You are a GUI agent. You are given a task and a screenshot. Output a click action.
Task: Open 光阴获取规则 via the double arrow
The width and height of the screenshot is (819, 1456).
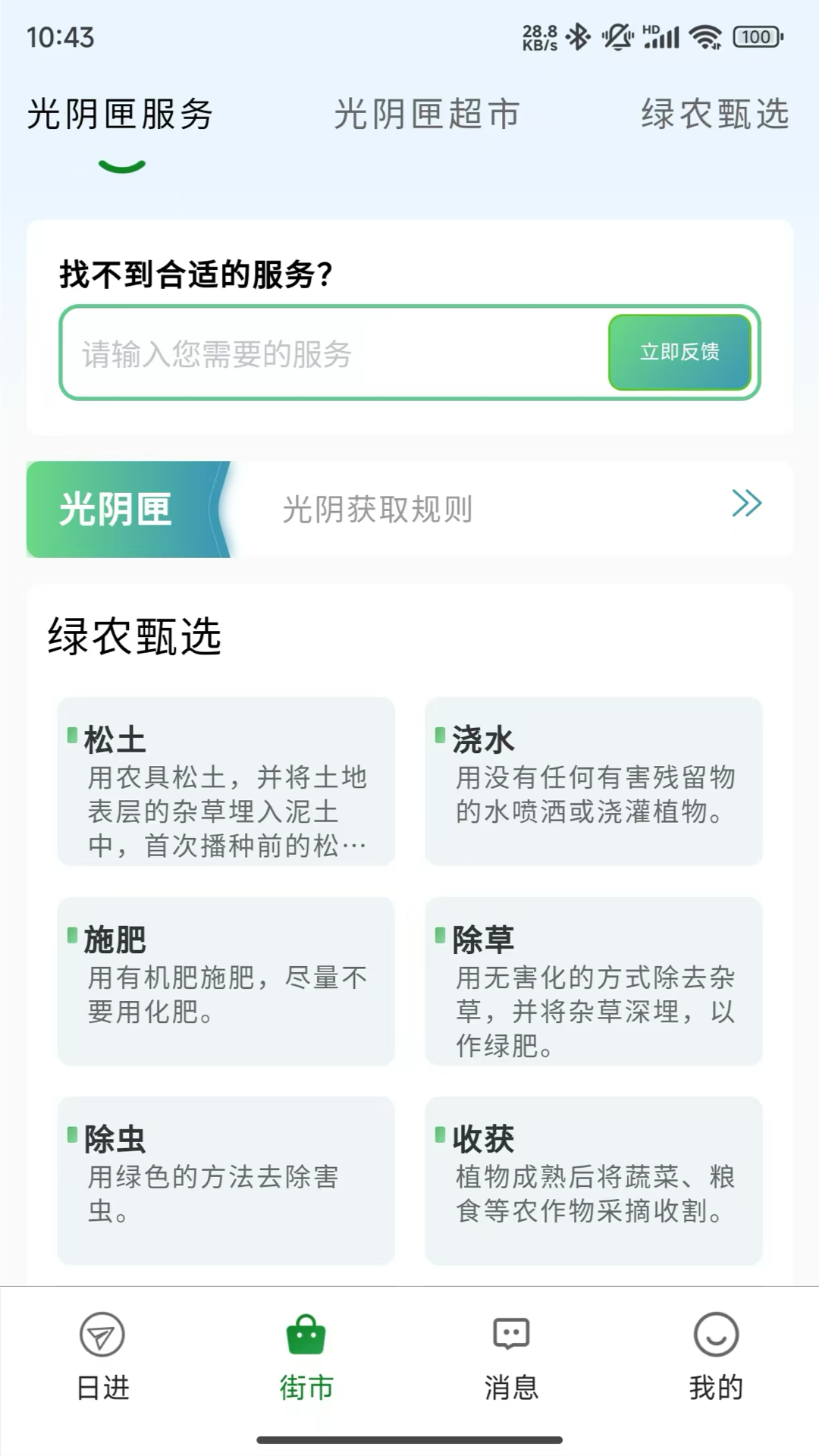pos(746,504)
